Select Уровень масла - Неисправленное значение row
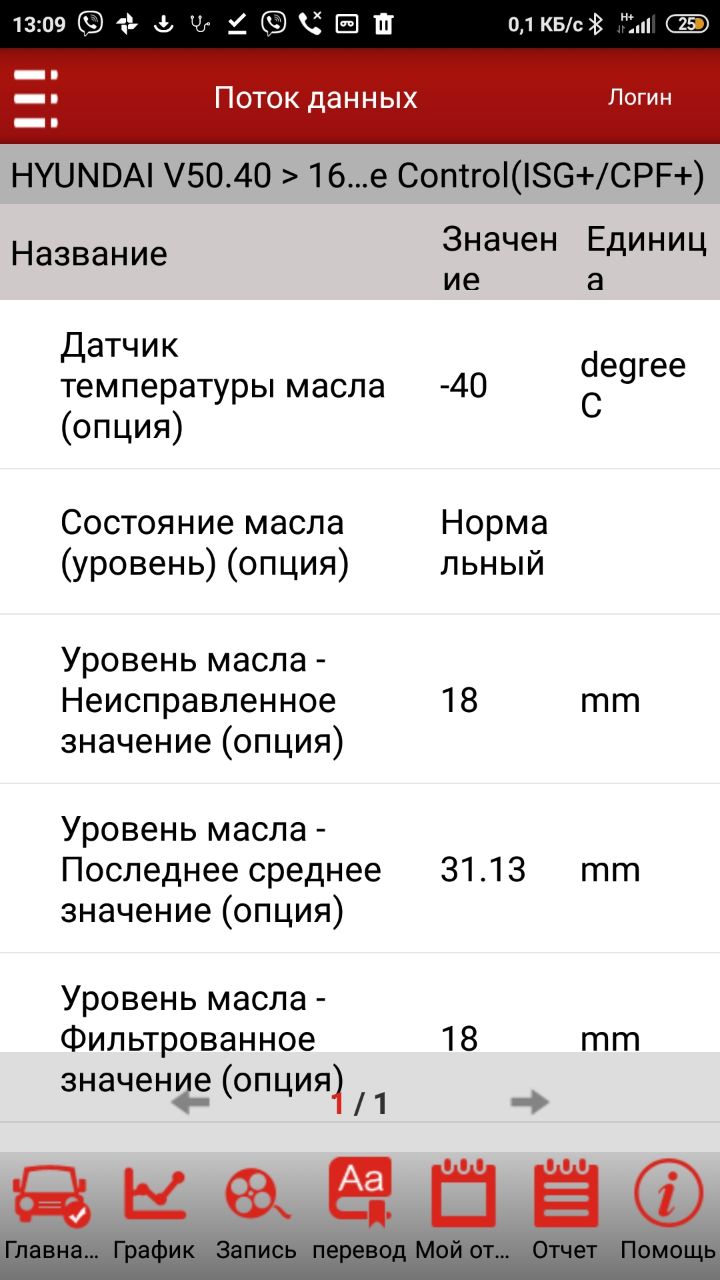This screenshot has height=1280, width=720. (360, 699)
